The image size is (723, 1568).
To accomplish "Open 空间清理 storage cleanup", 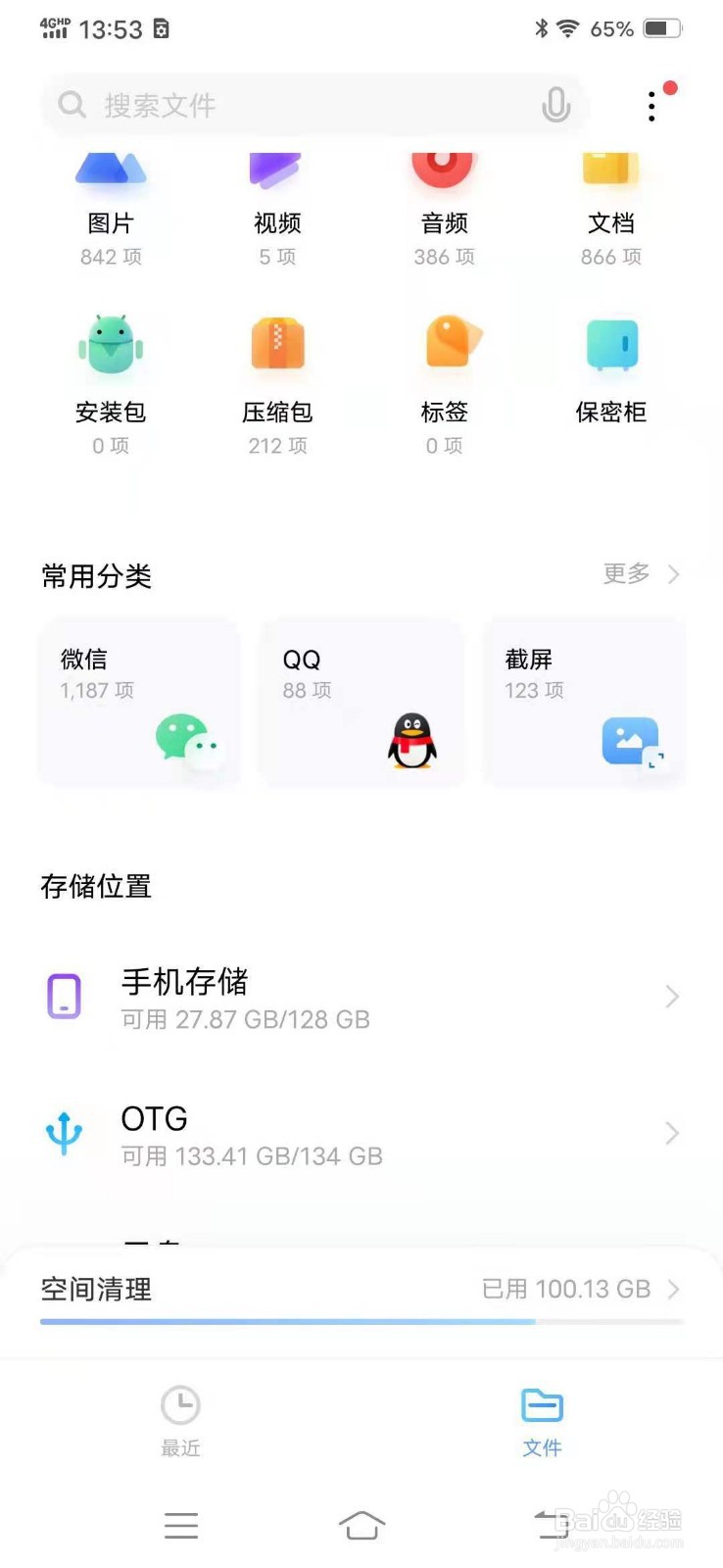I will click(x=361, y=1289).
